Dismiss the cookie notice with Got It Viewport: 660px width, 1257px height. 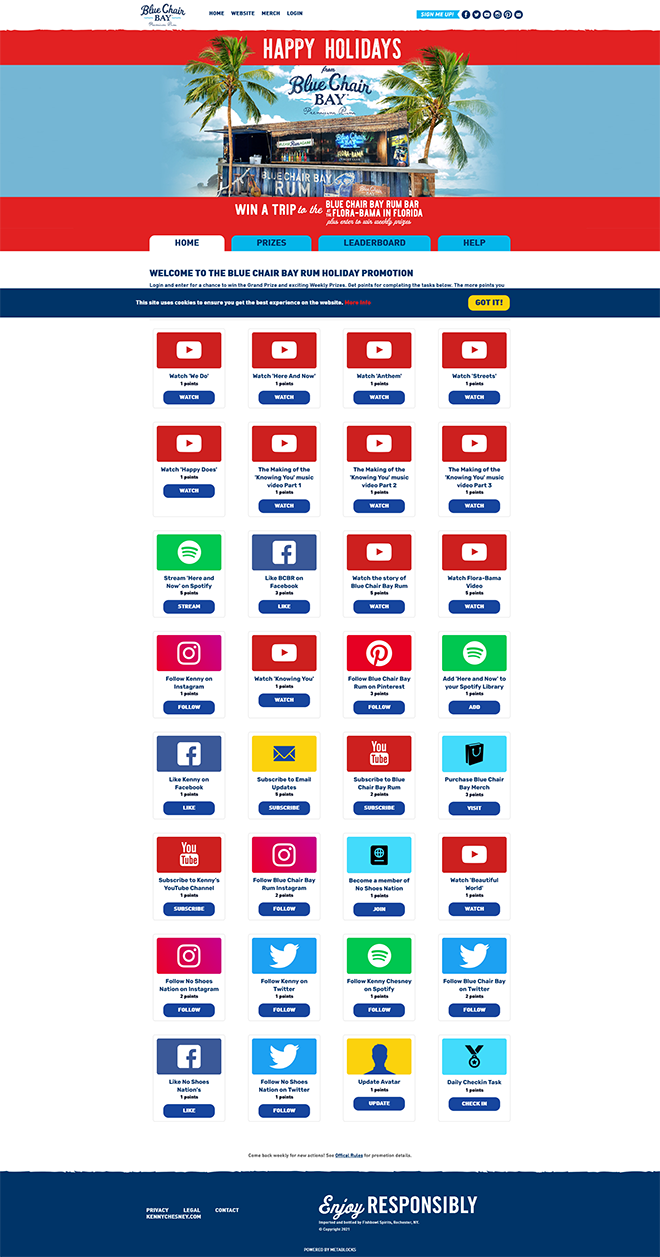[x=489, y=302]
